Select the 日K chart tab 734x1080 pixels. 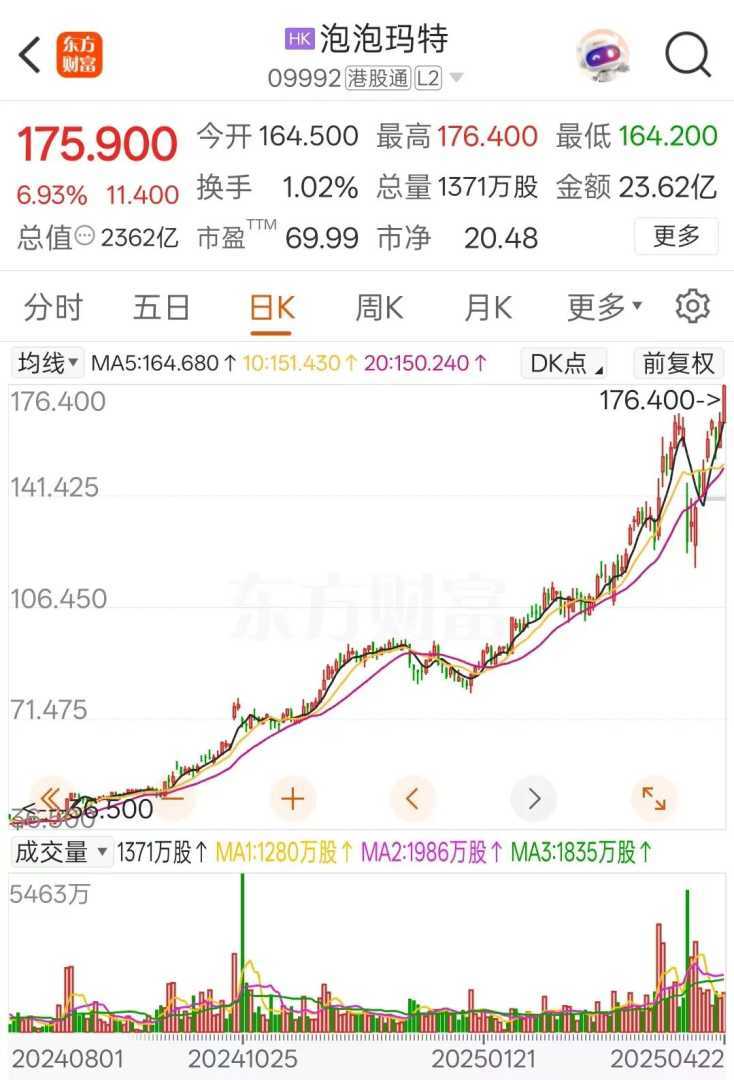271,307
